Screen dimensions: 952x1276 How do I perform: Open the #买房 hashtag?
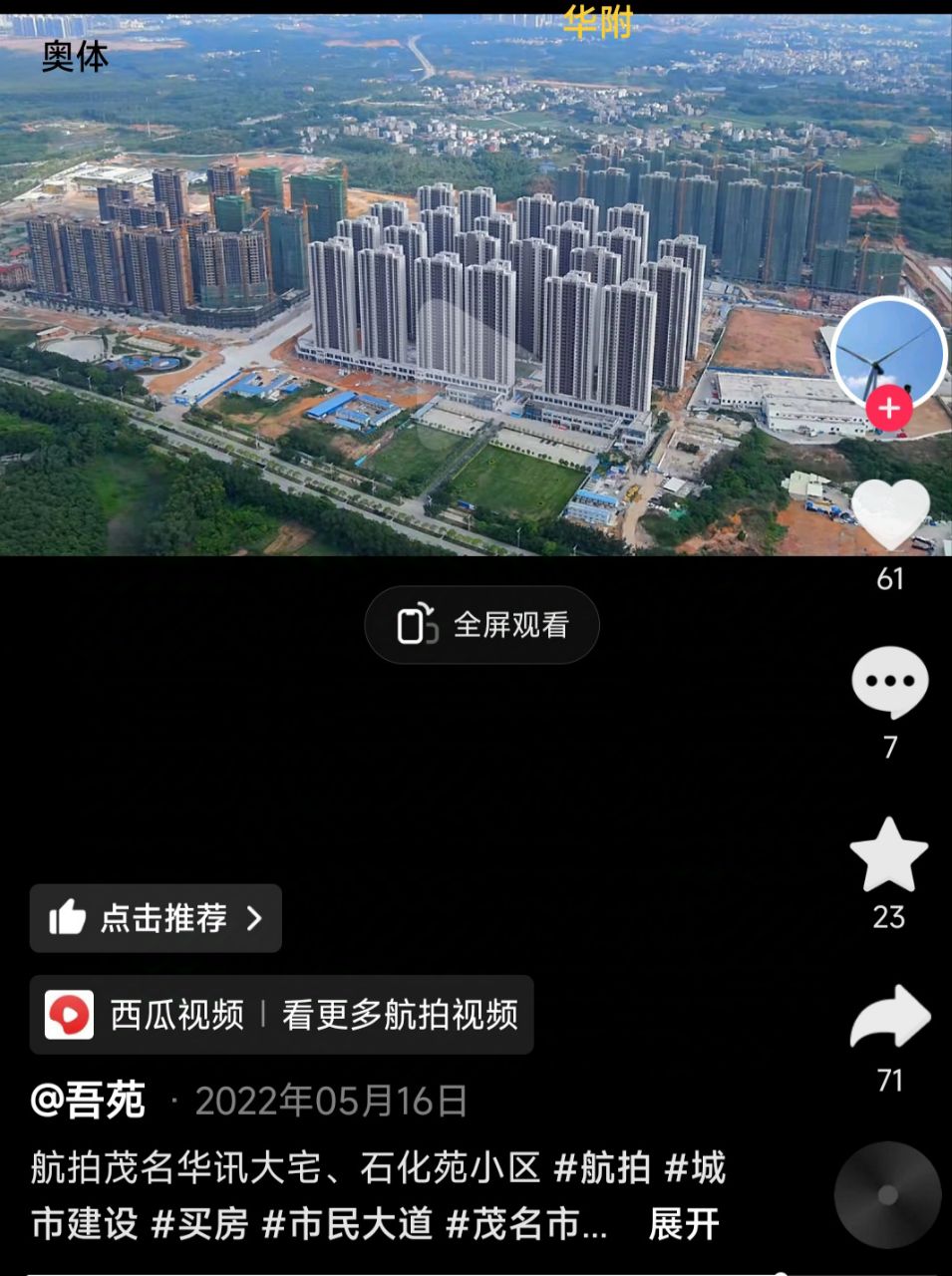click(199, 1224)
